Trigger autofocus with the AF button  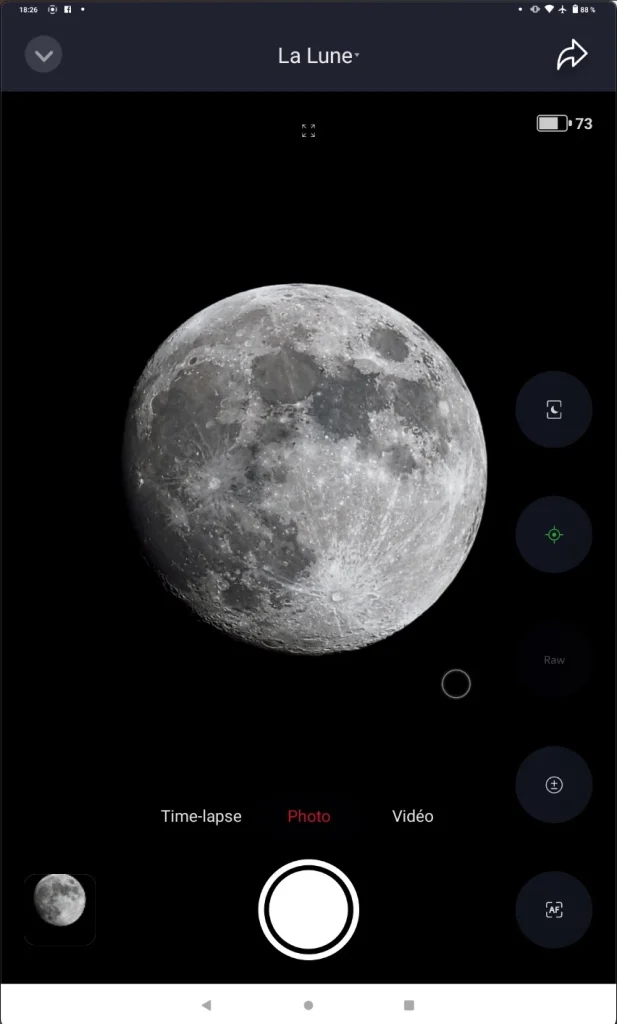pyautogui.click(x=554, y=910)
